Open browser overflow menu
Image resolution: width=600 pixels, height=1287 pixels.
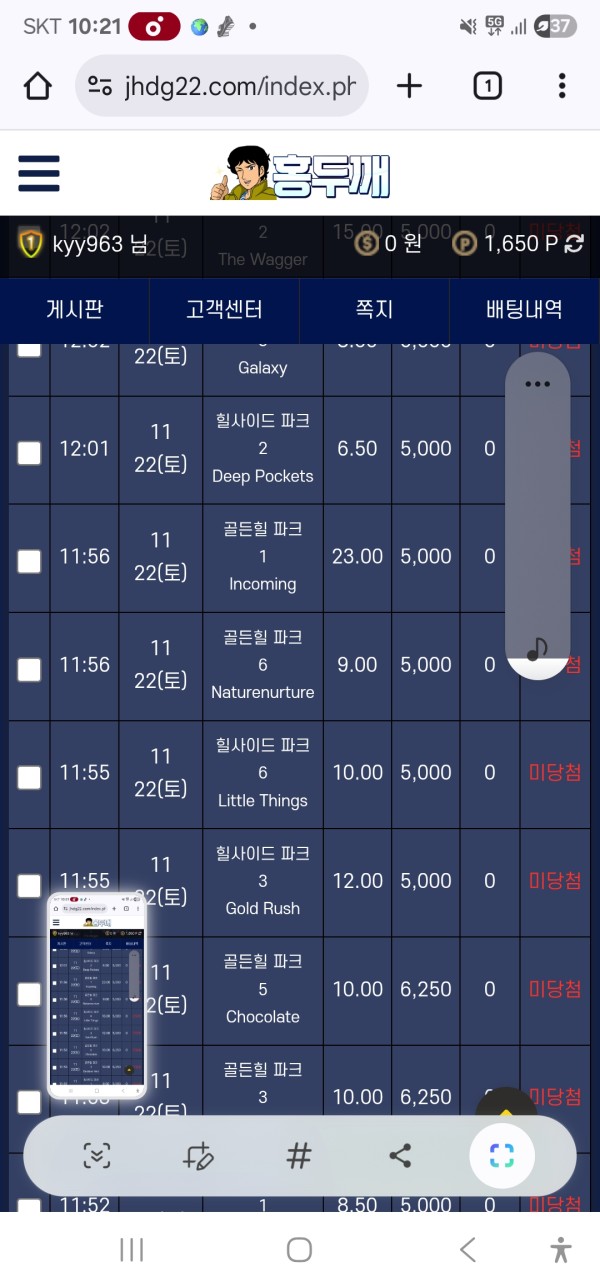(x=562, y=86)
